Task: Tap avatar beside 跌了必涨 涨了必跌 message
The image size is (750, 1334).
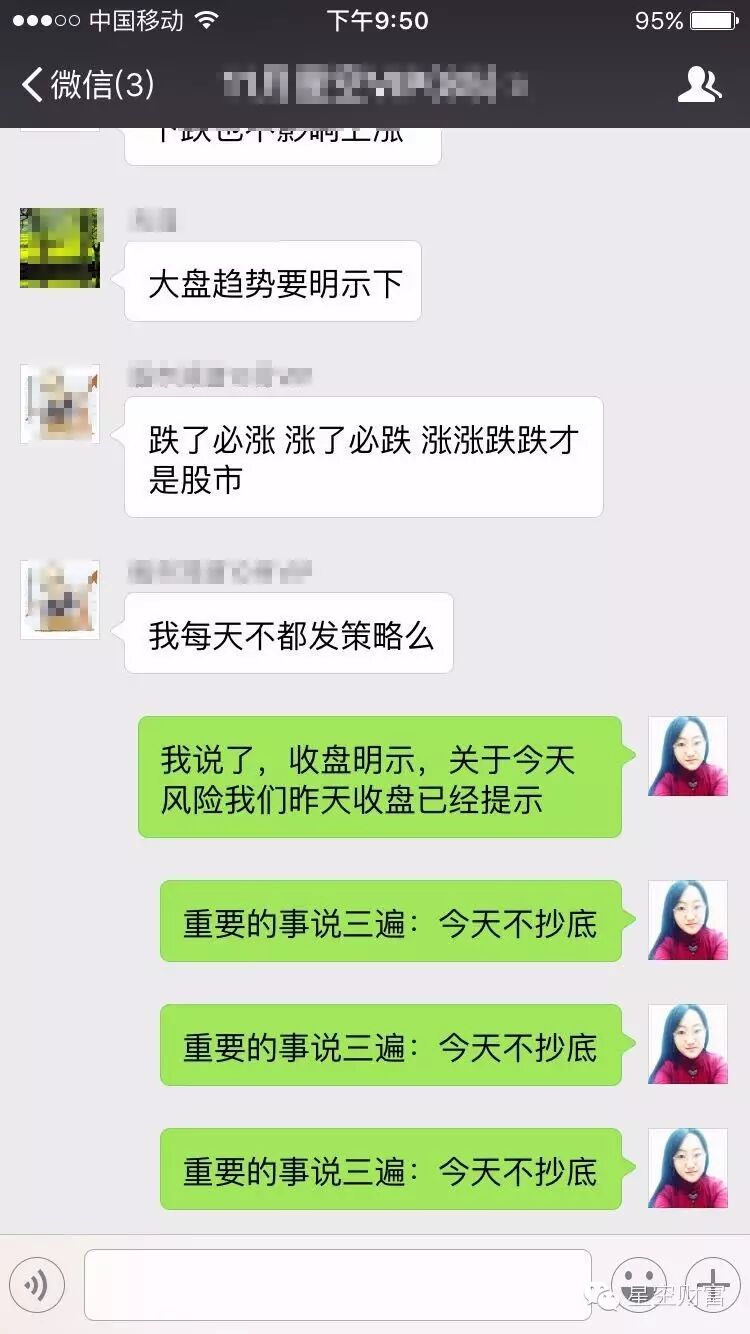Action: 60,404
